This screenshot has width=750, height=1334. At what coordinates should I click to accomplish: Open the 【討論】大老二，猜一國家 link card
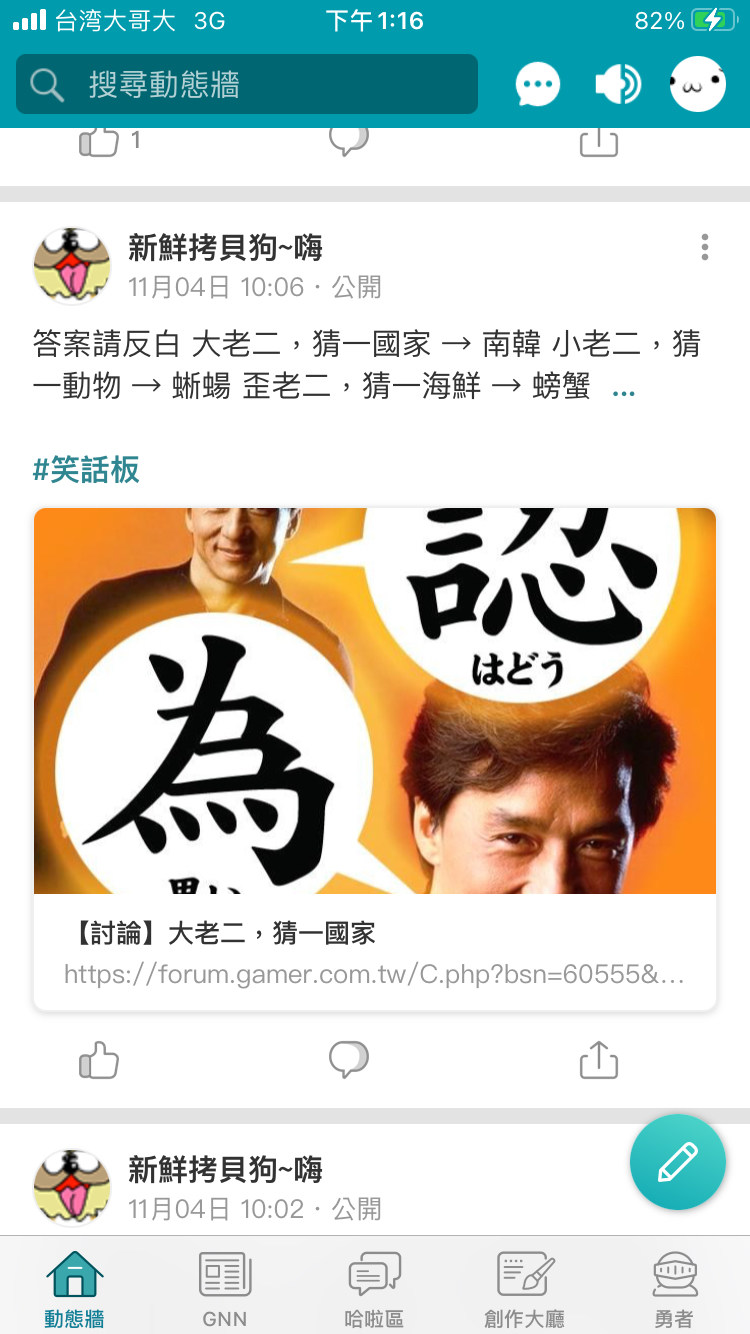click(x=375, y=760)
